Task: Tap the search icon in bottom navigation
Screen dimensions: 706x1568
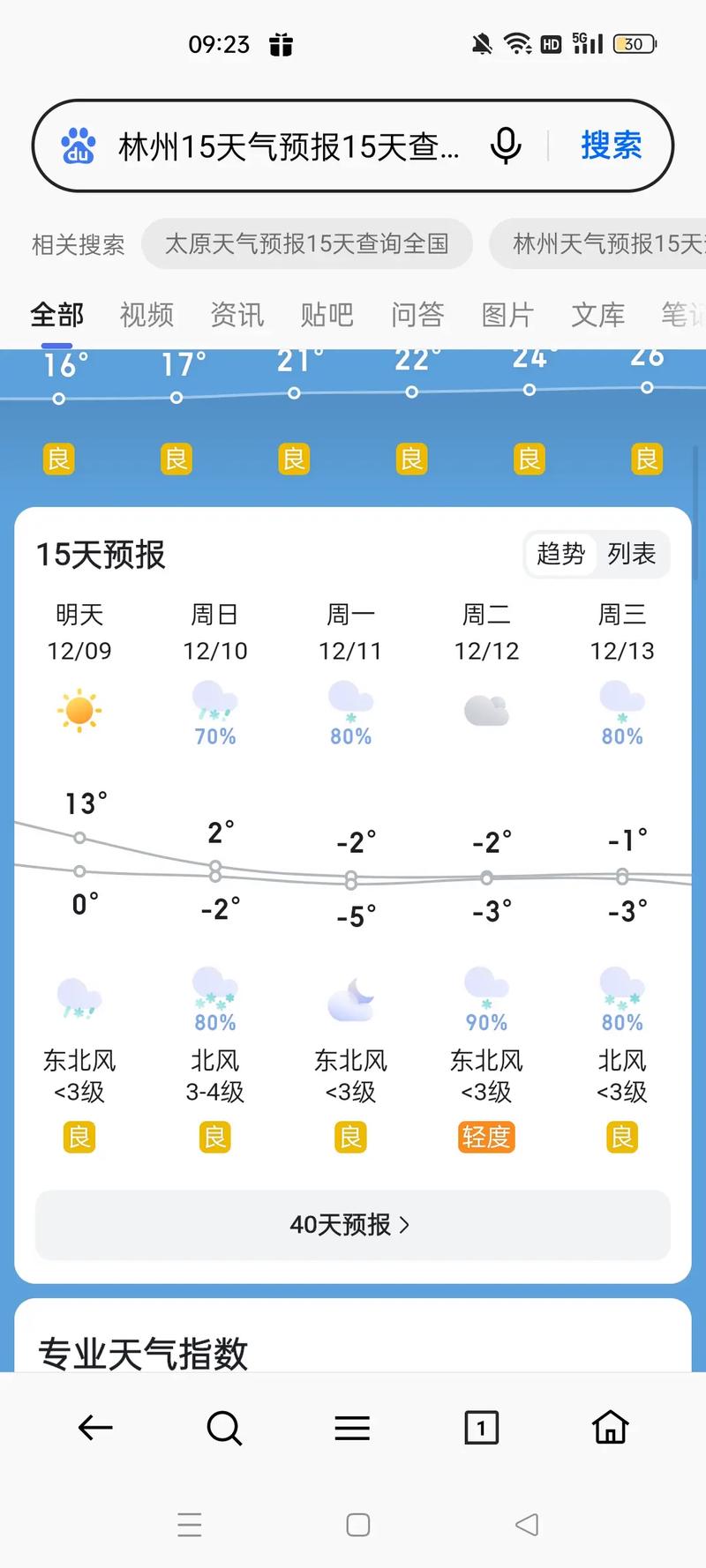Action: pyautogui.click(x=223, y=1429)
